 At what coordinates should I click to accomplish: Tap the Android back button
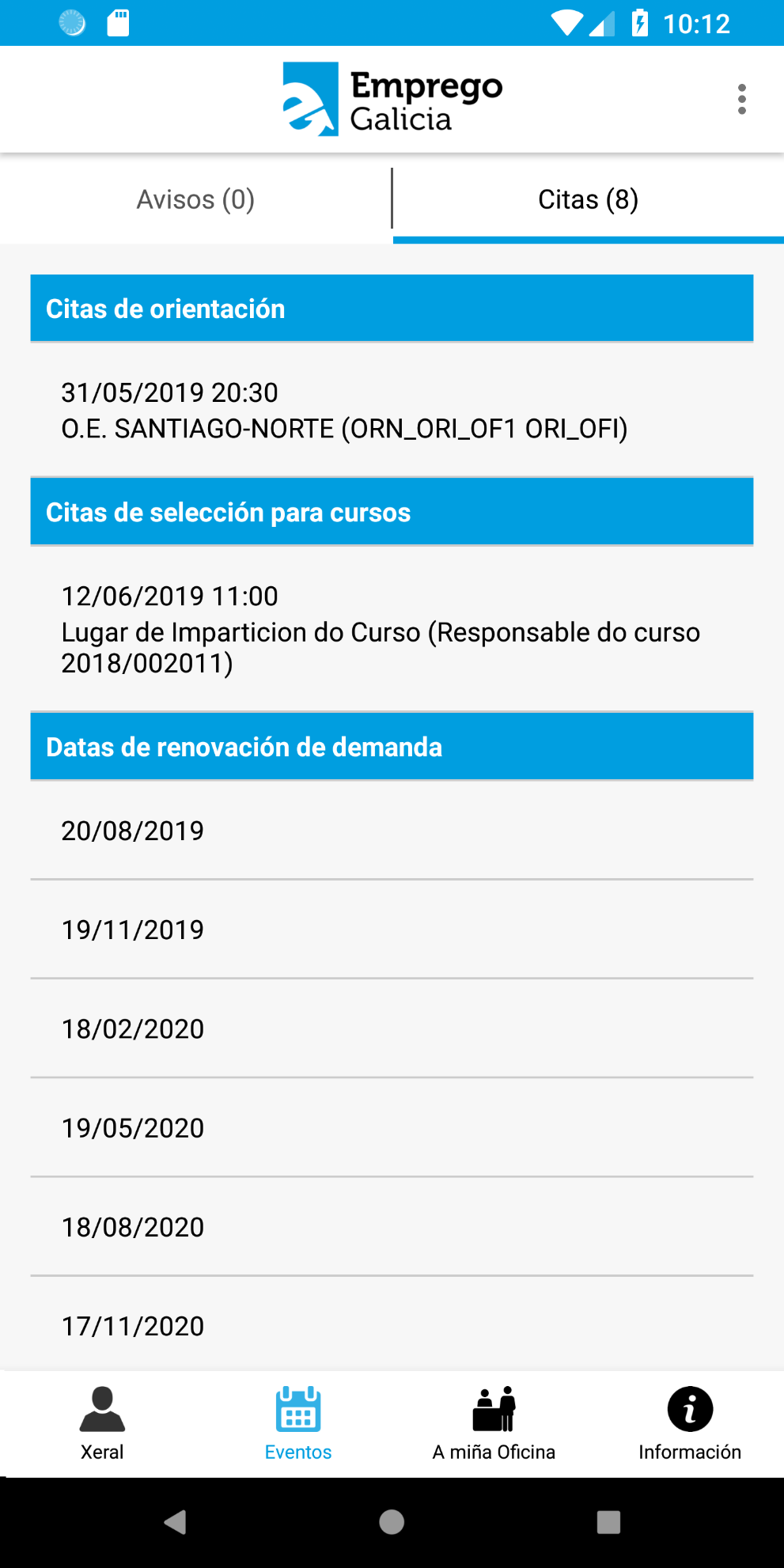(x=175, y=1522)
